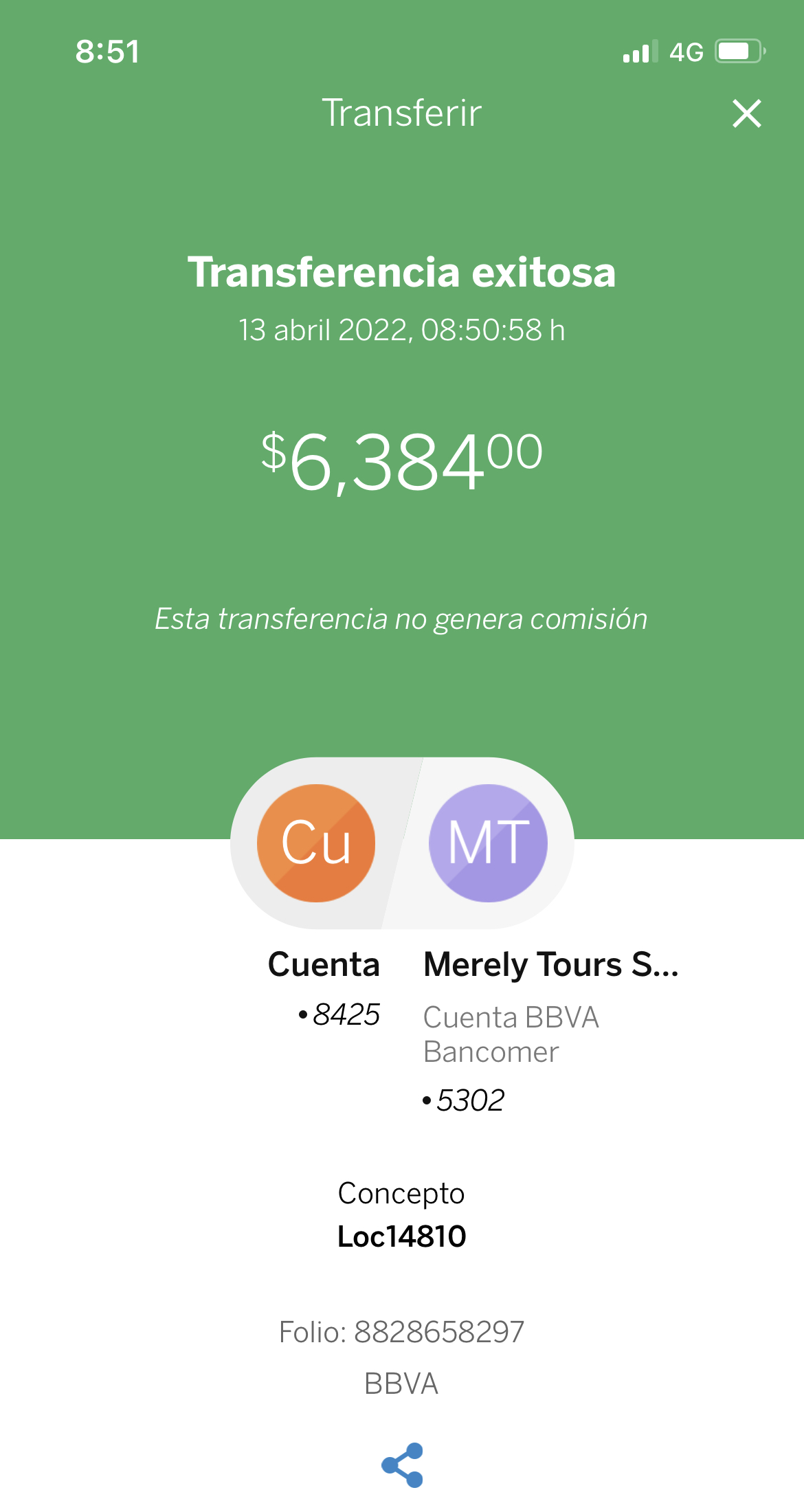This screenshot has width=804, height=1512.
Task: Share the transfer receipt
Action: (x=403, y=1465)
